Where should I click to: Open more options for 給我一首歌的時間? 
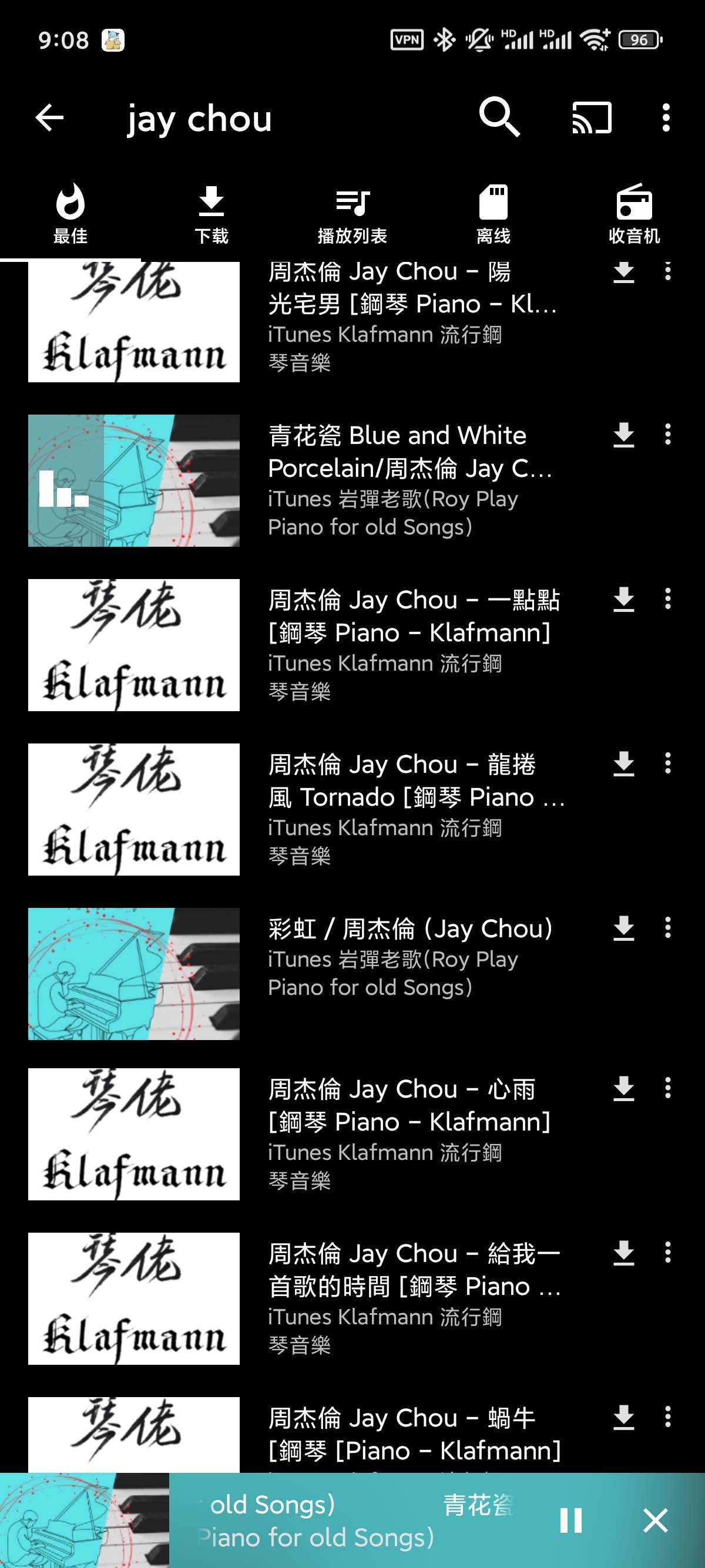[x=668, y=1253]
